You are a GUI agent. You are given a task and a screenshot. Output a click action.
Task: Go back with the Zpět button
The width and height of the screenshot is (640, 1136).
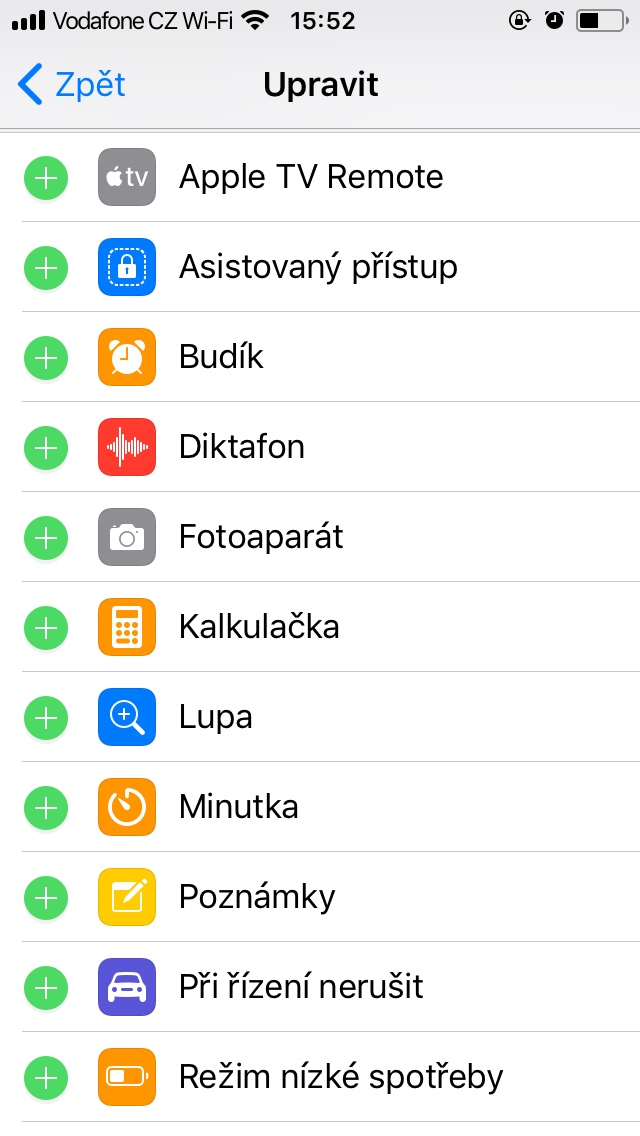pyautogui.click(x=71, y=85)
